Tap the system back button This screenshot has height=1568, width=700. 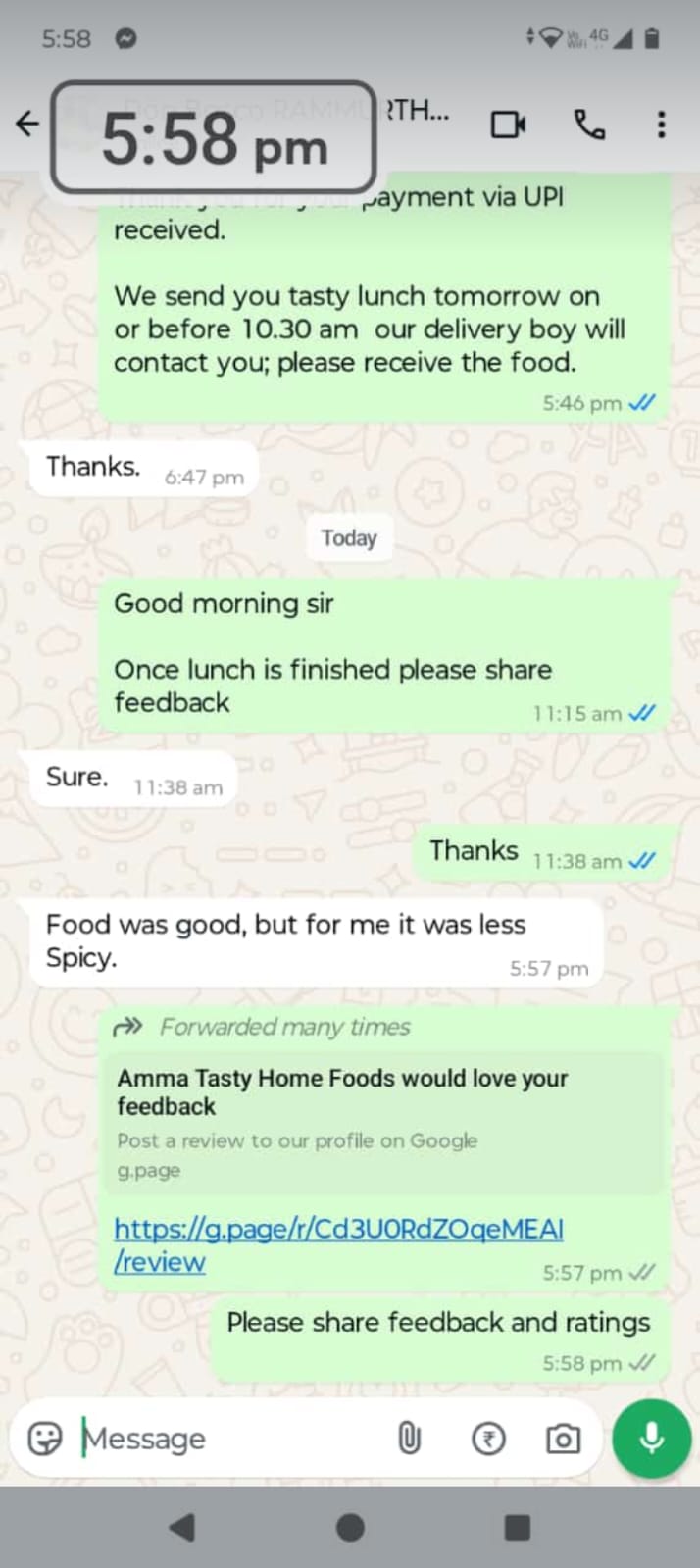(x=182, y=1527)
